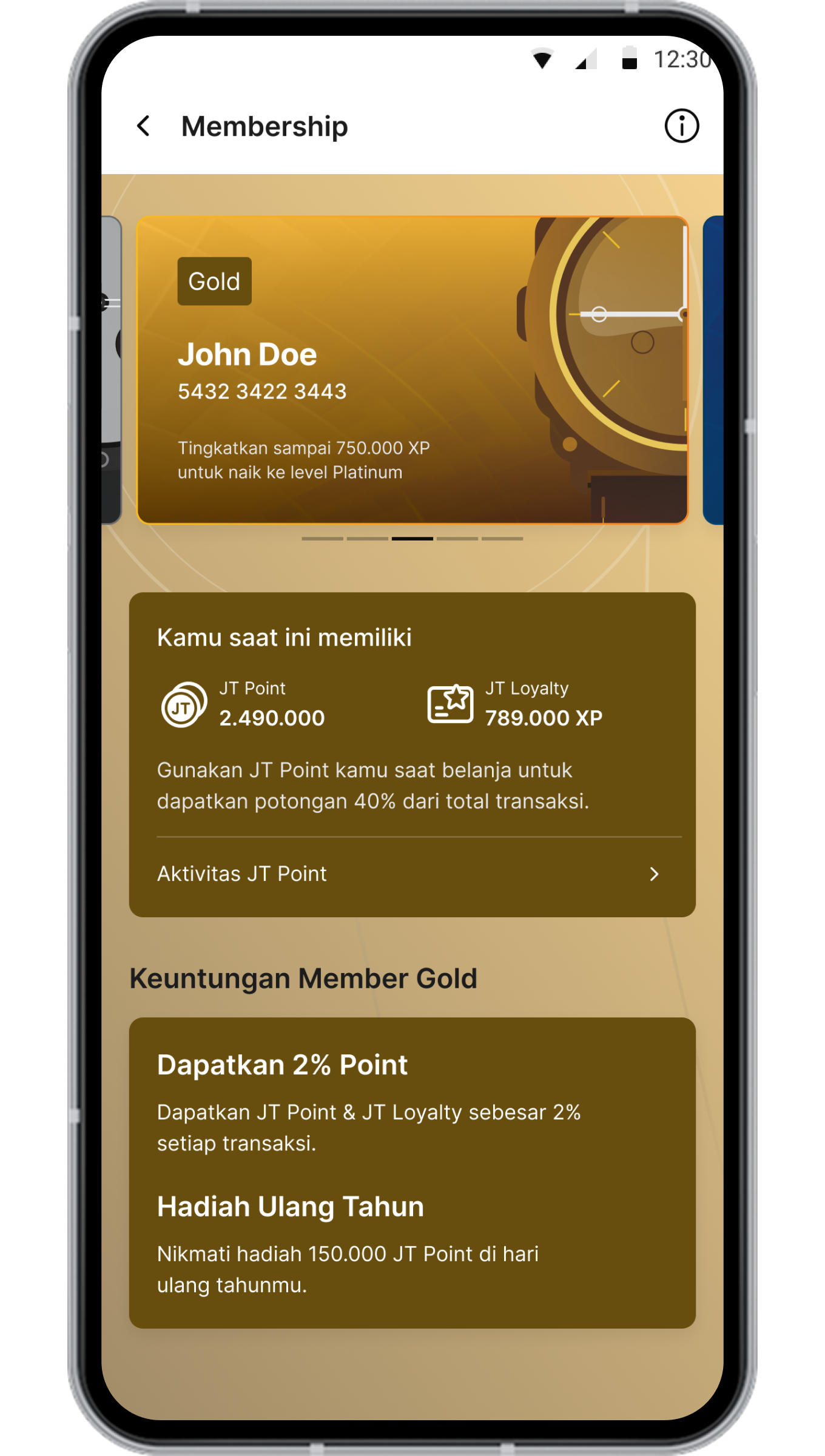Select the gray membership card peeking left
The width and height of the screenshot is (825, 1456).
[x=112, y=370]
